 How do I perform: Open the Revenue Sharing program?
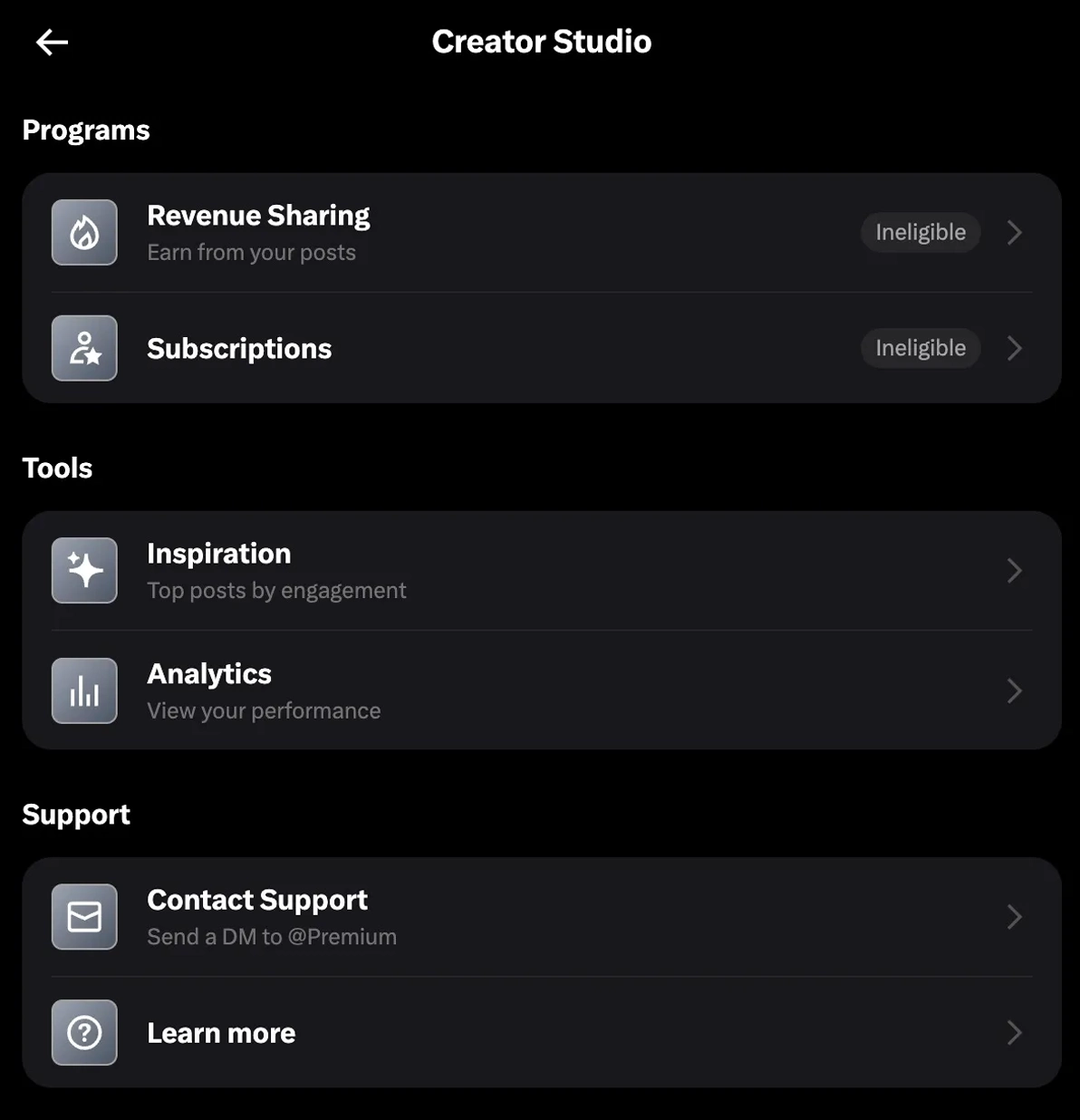(541, 233)
